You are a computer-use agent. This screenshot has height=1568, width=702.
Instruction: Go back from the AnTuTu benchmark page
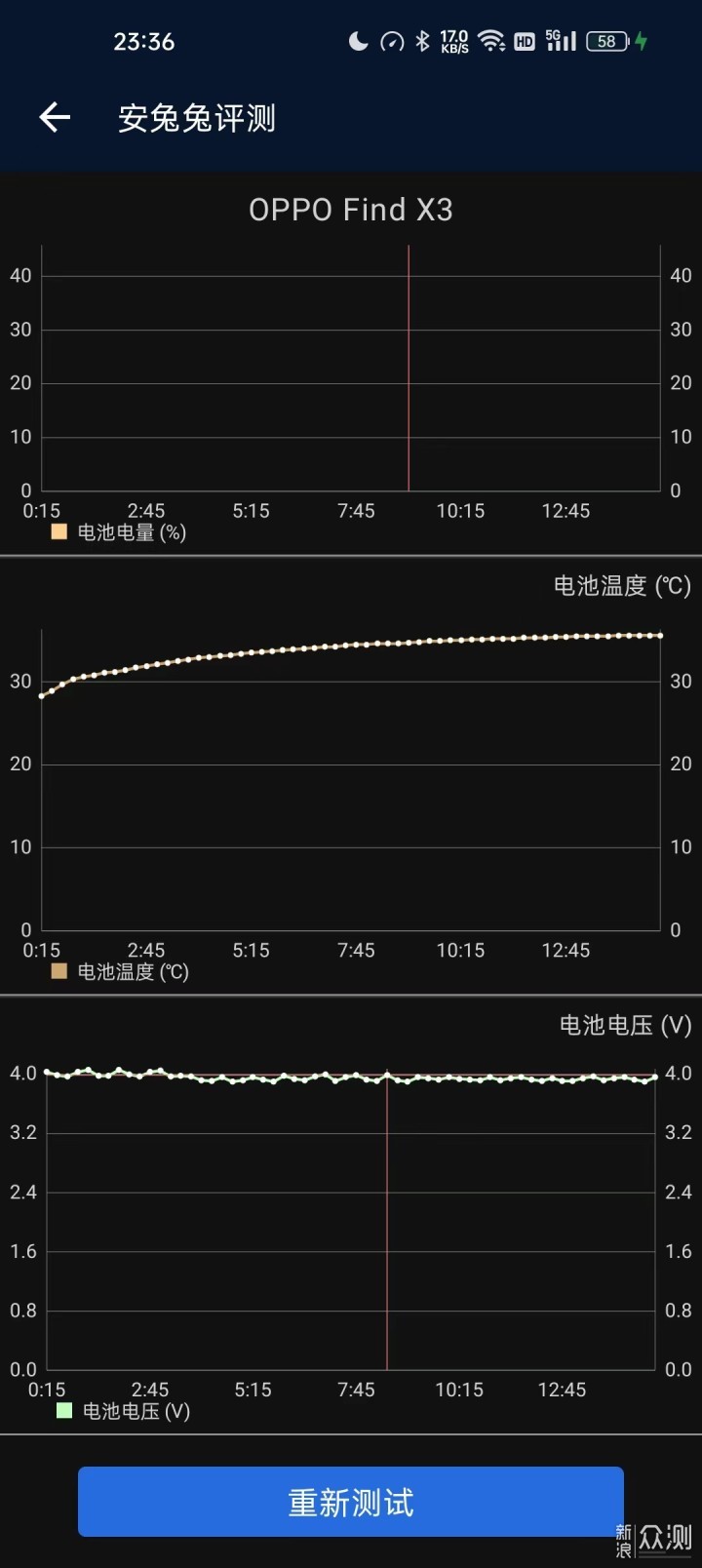click(x=55, y=118)
